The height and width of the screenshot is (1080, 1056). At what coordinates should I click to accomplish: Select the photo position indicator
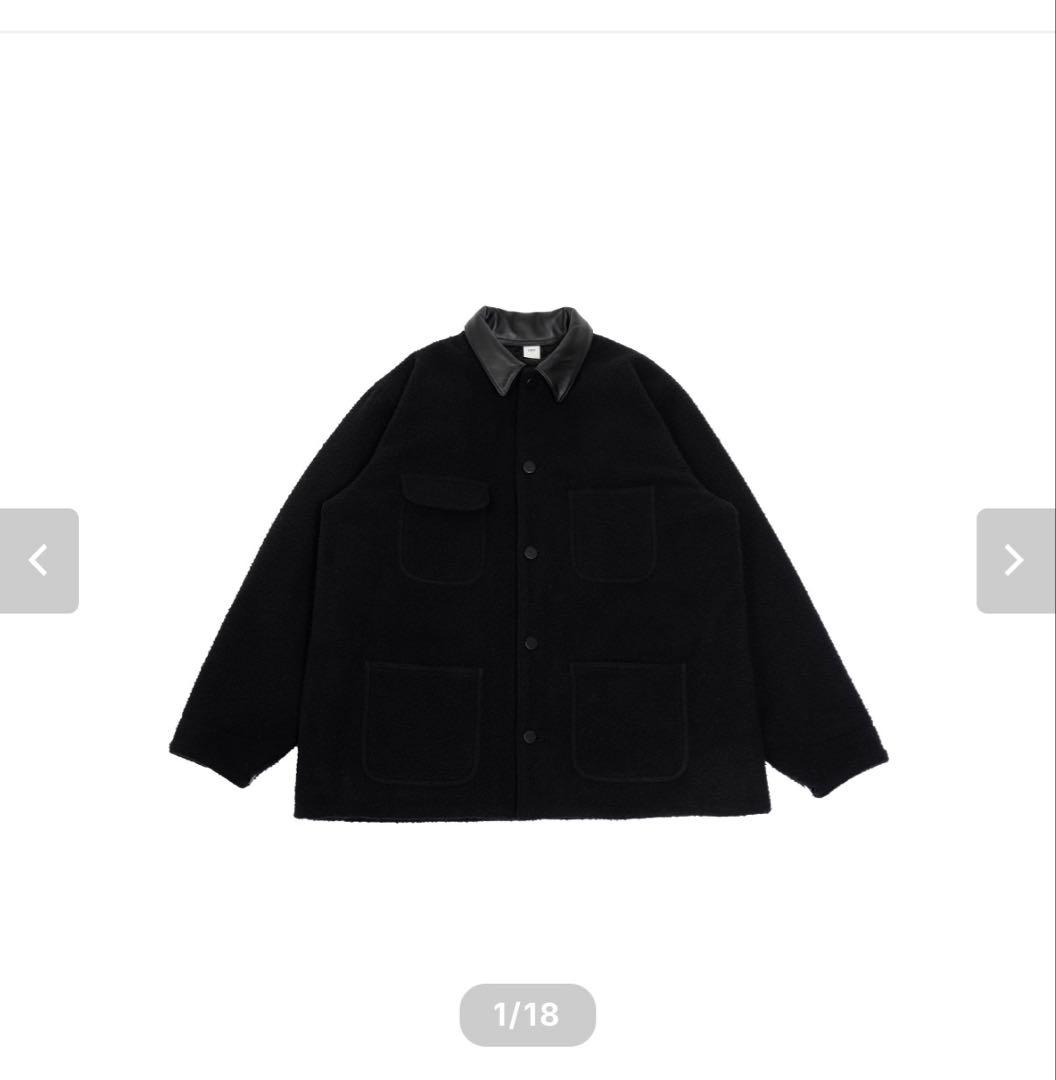point(527,1015)
